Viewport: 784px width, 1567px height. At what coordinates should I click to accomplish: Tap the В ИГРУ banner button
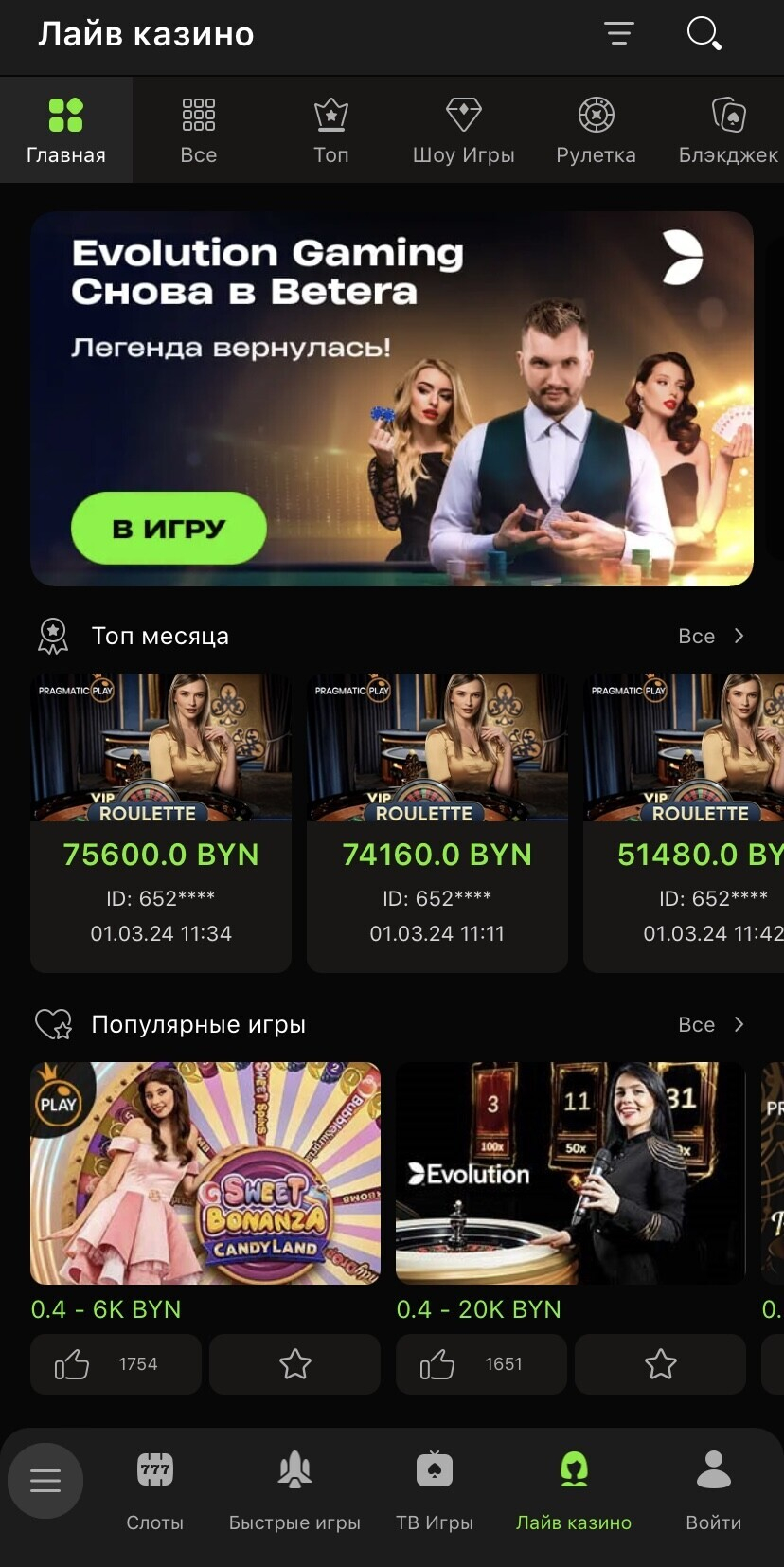click(x=169, y=528)
